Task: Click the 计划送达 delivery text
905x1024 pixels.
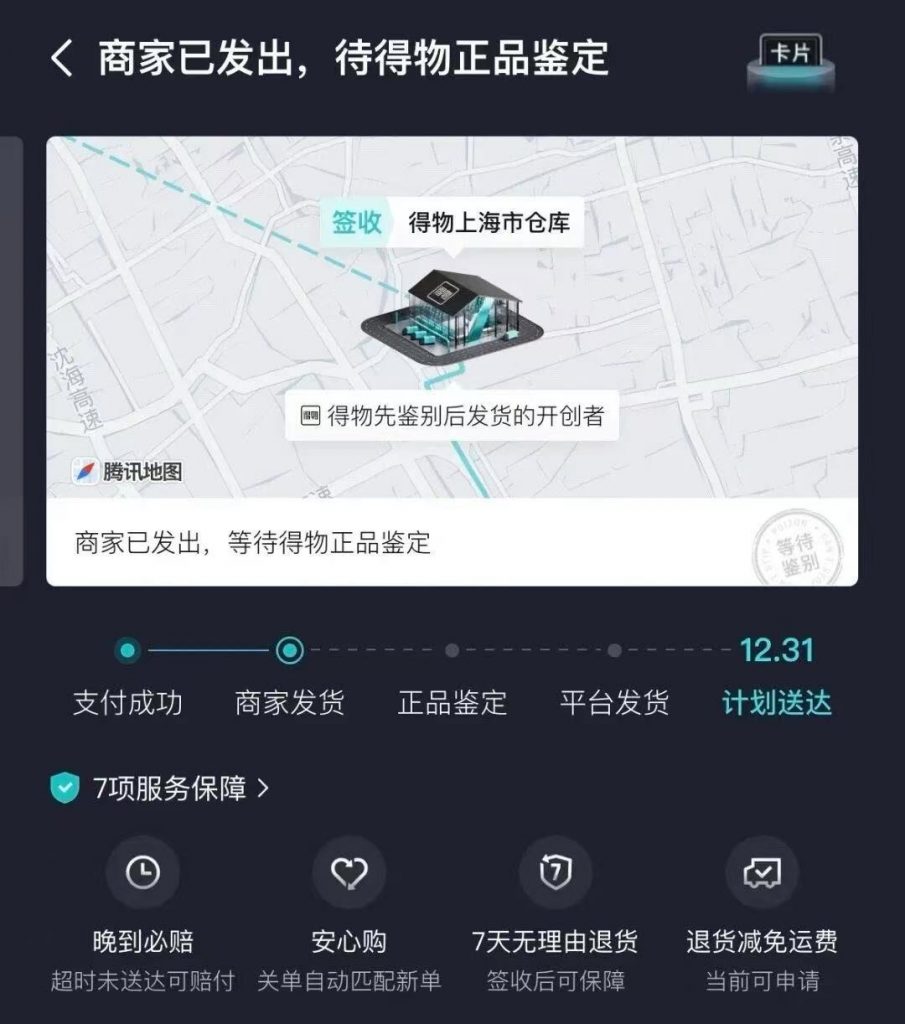Action: 779,702
